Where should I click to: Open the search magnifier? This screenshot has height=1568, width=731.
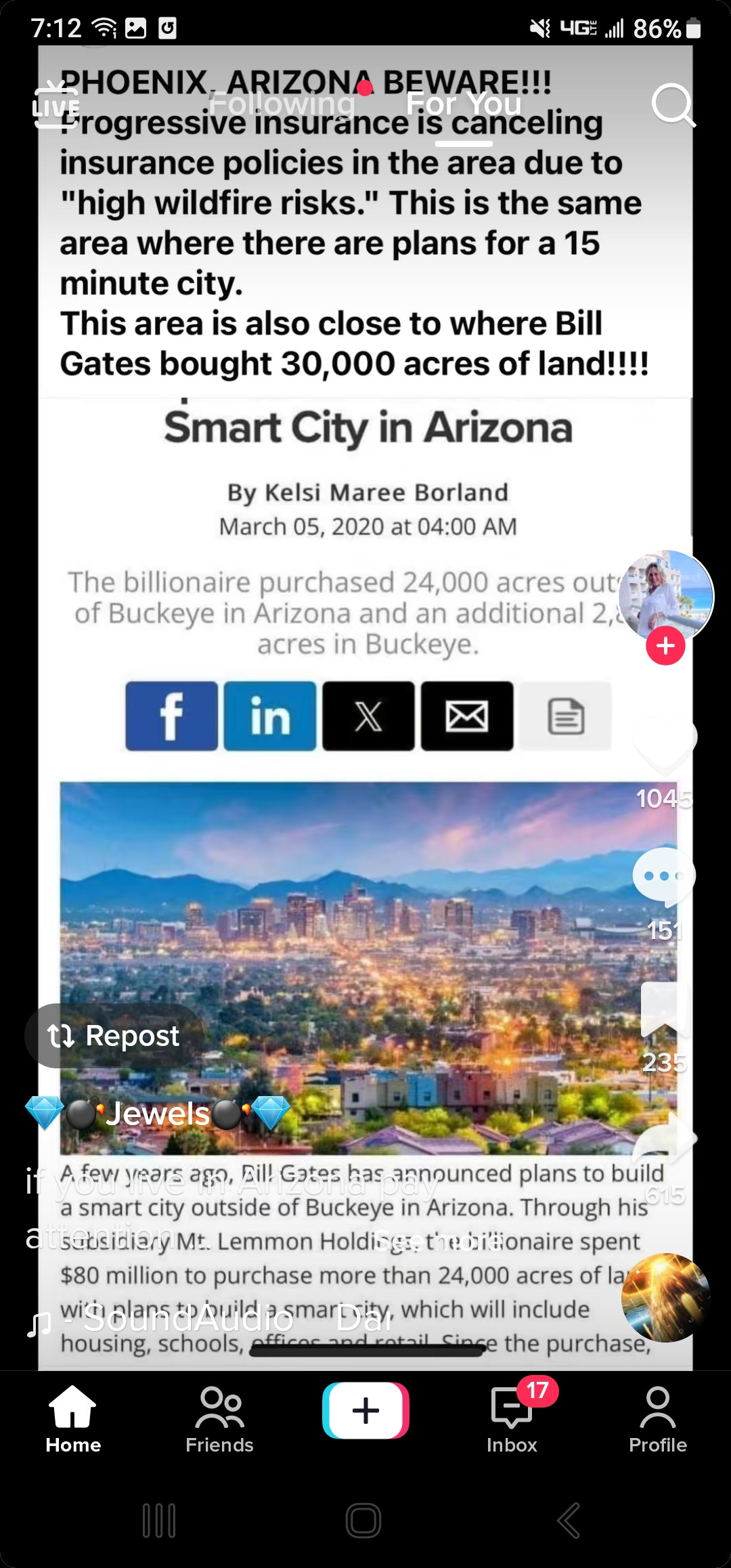pyautogui.click(x=673, y=105)
